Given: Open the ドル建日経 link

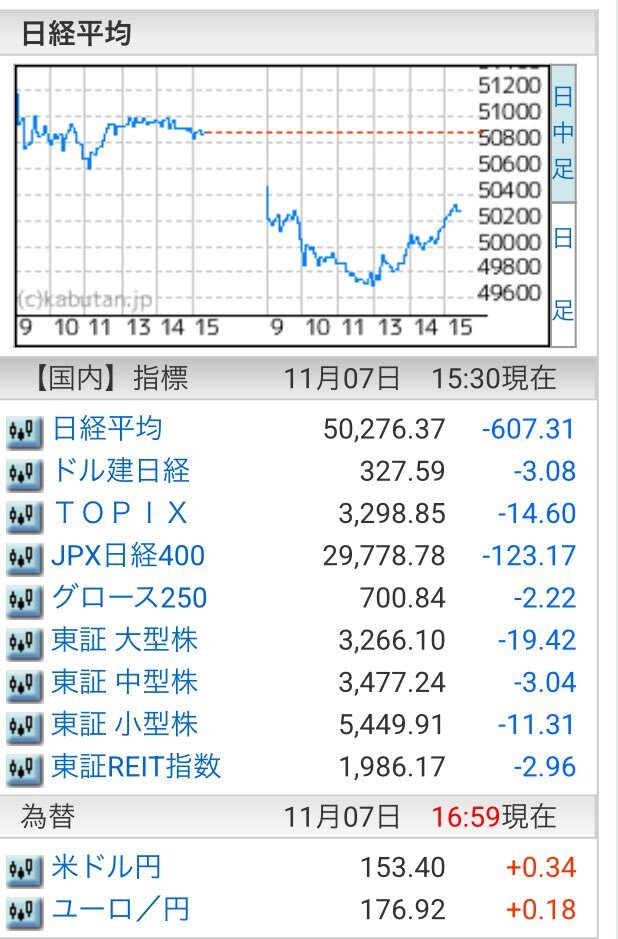Looking at the screenshot, I should 120,471.
